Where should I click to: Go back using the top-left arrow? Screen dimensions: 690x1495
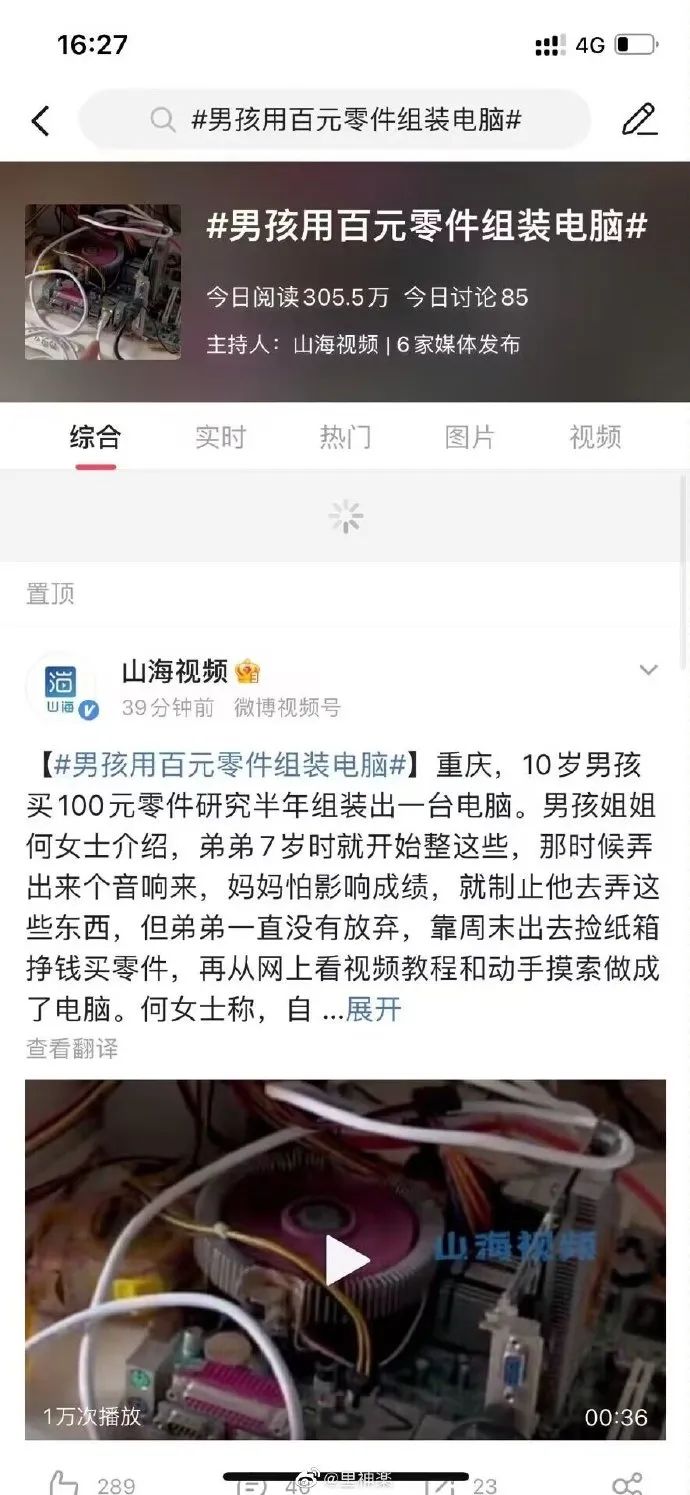[x=40, y=122]
